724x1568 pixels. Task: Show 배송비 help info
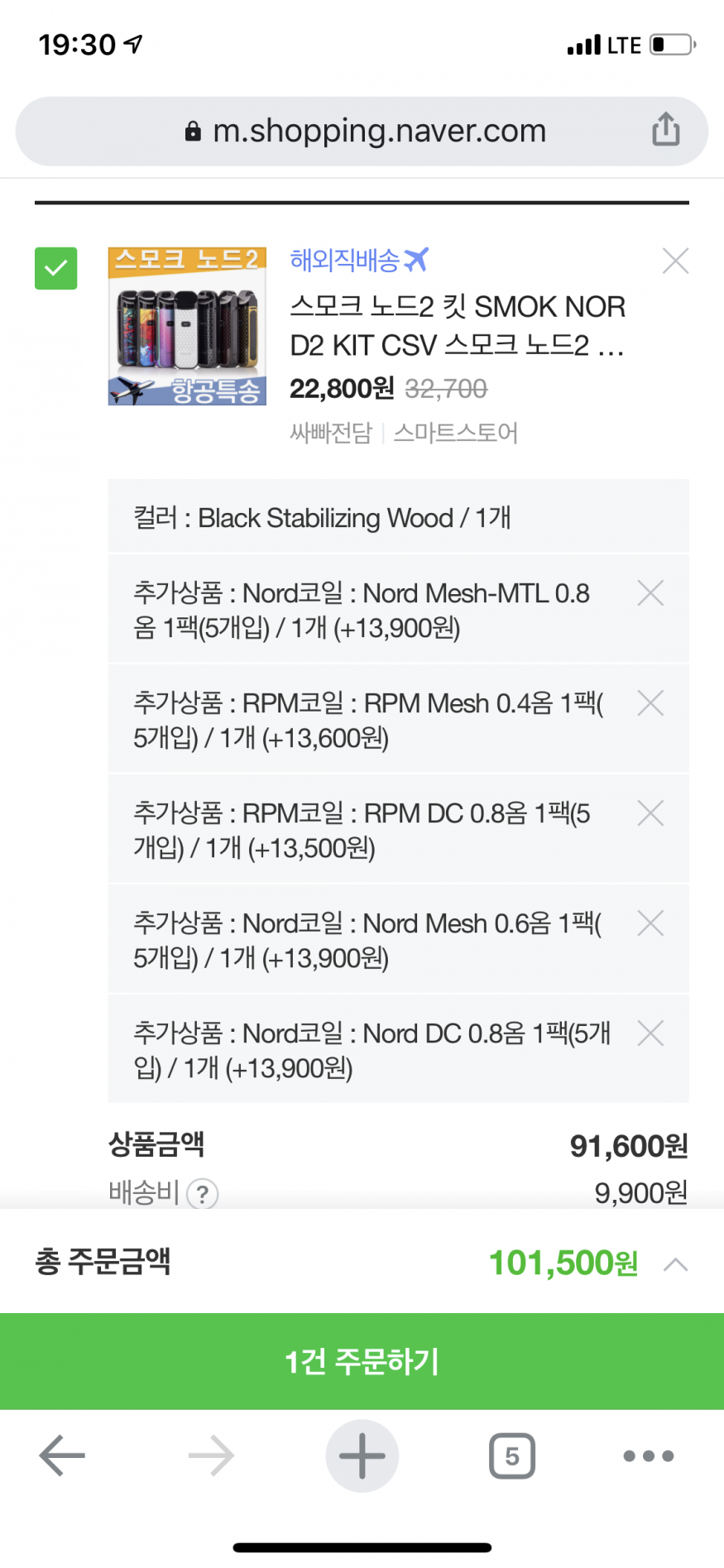pos(202,1193)
